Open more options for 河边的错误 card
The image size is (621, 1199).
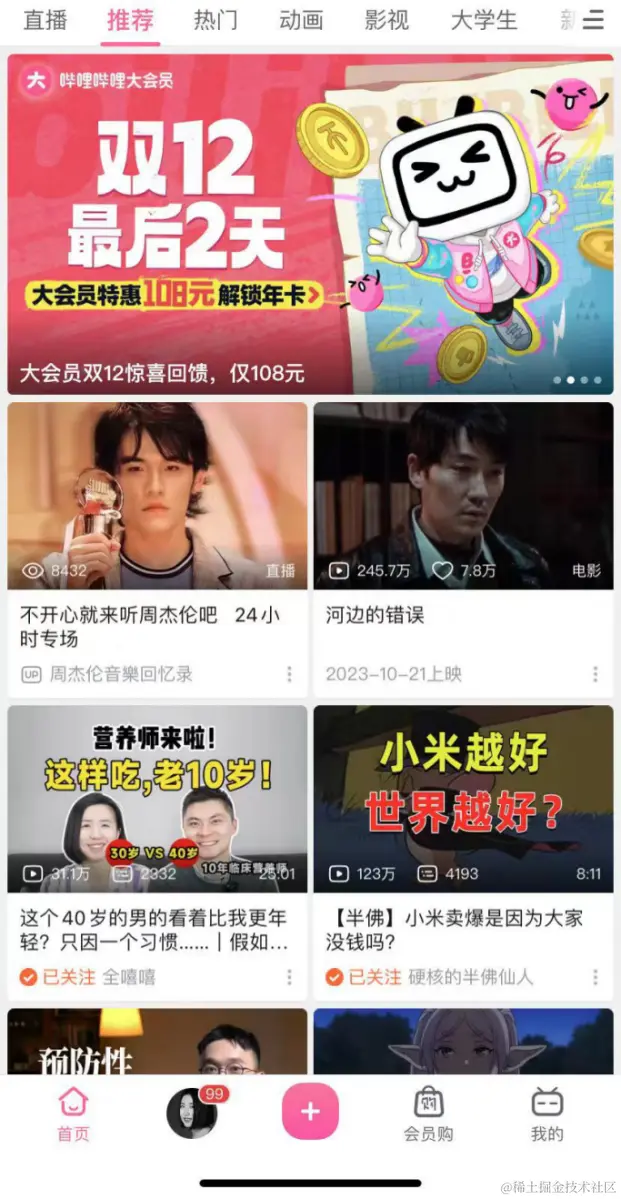tap(595, 674)
